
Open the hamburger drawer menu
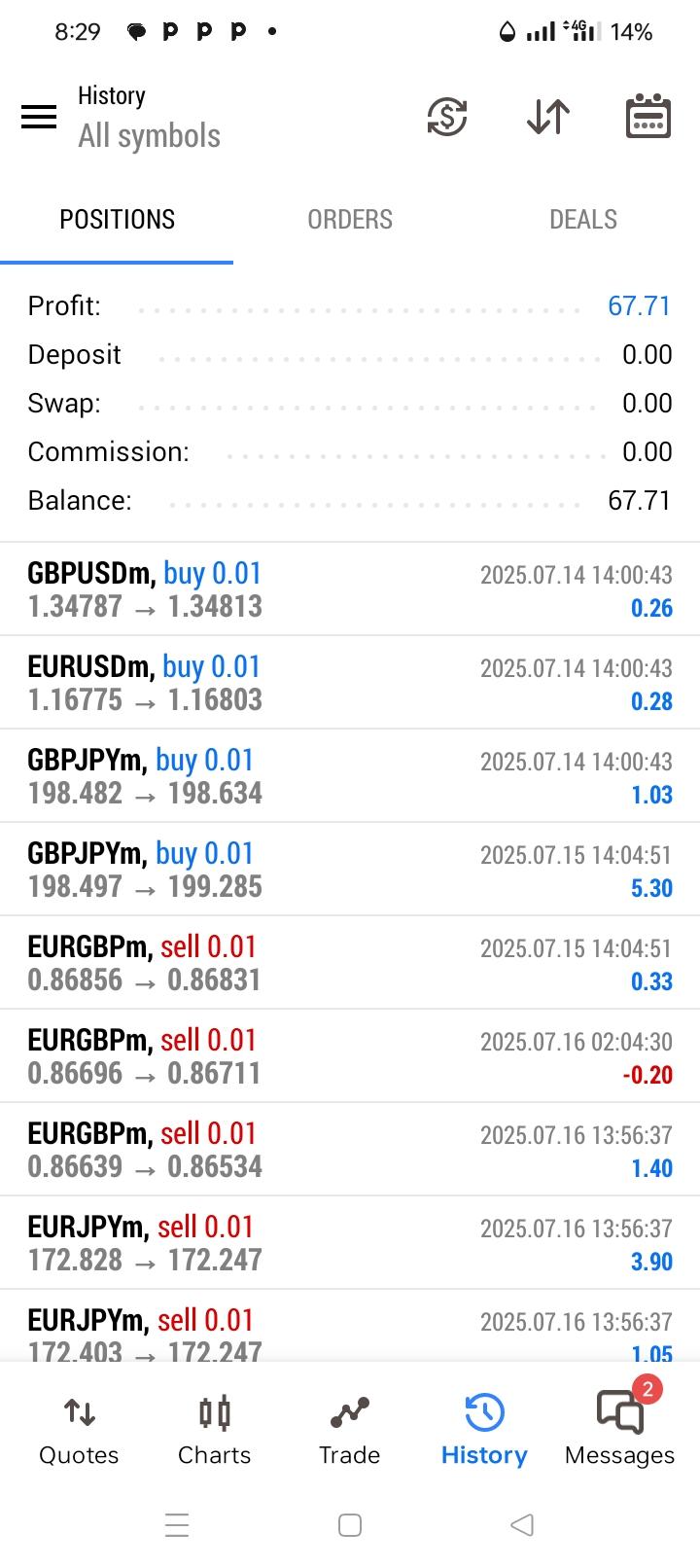coord(39,118)
